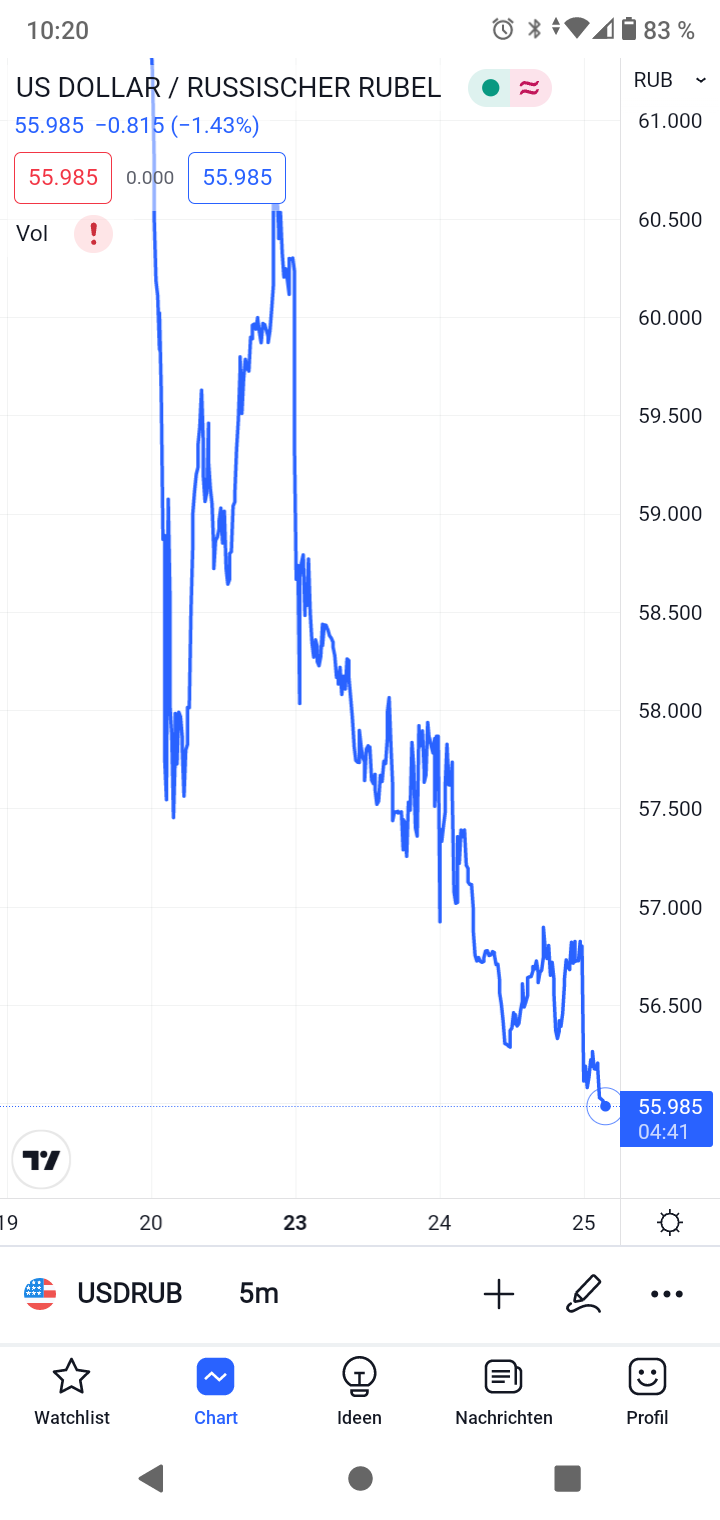Viewport: 720px width, 1520px height.
Task: Switch to the Watchlist tab
Action: coord(71,1390)
